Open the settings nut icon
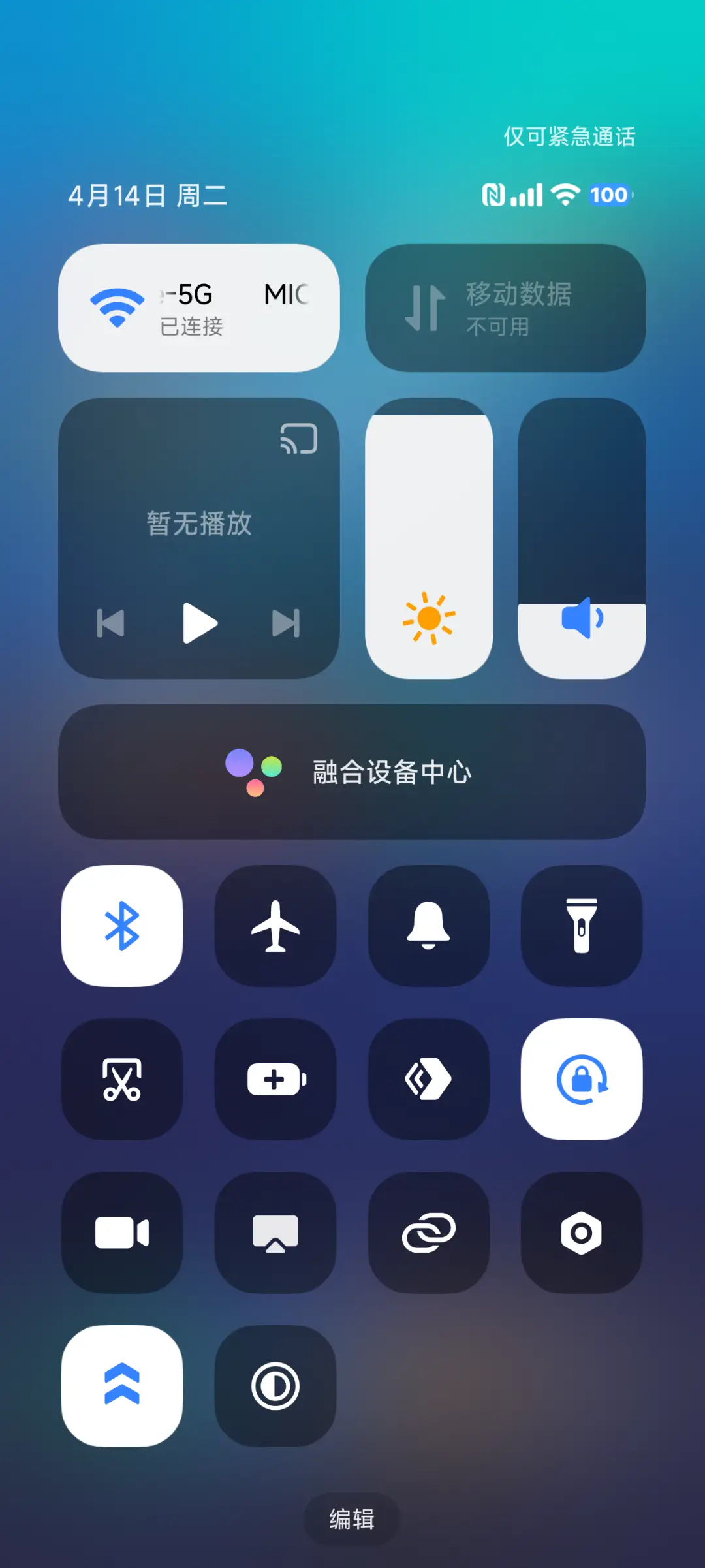This screenshot has height=1568, width=705. tap(582, 1234)
